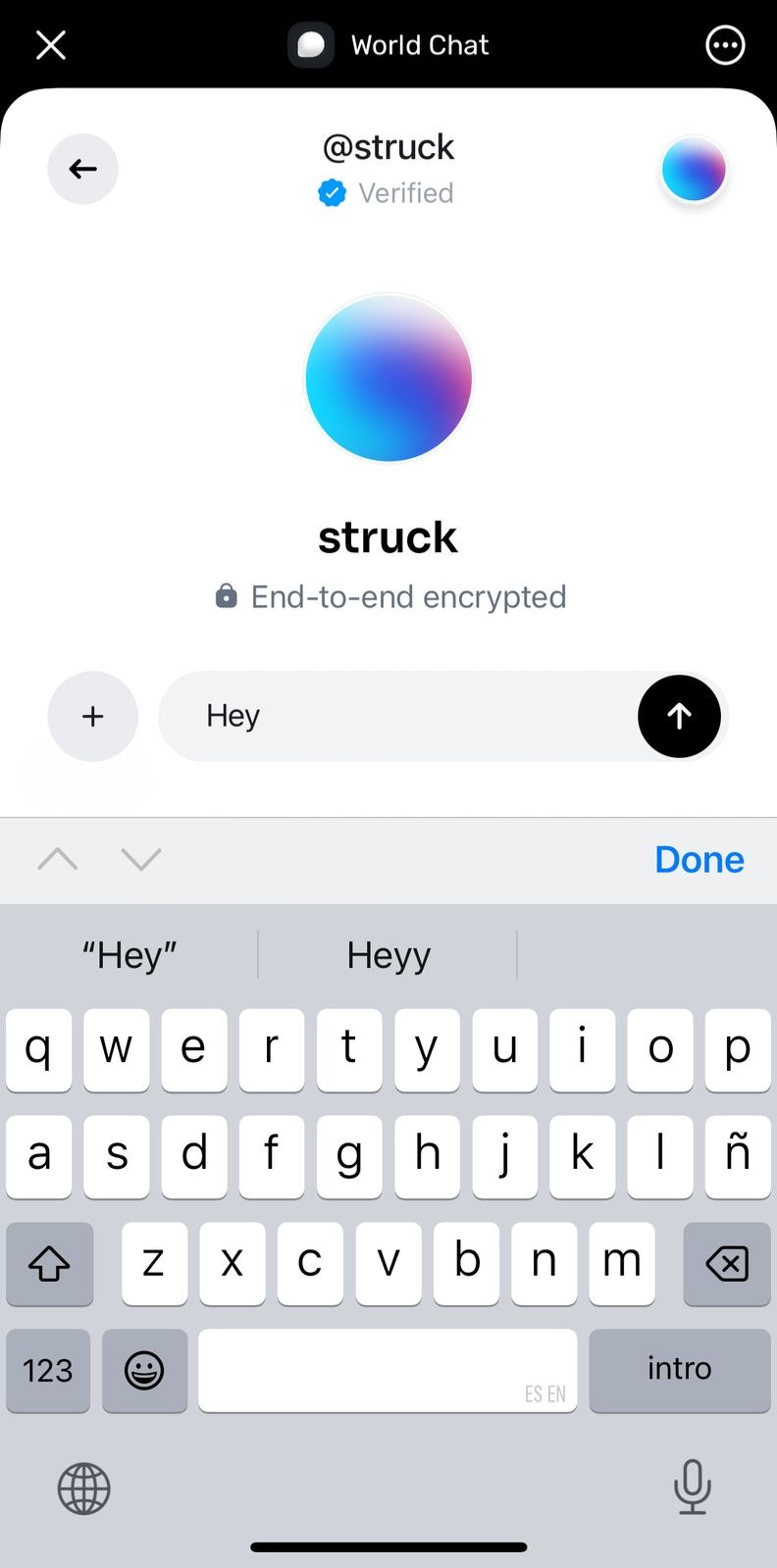
Task: Go back to the chat list
Action: (83, 169)
